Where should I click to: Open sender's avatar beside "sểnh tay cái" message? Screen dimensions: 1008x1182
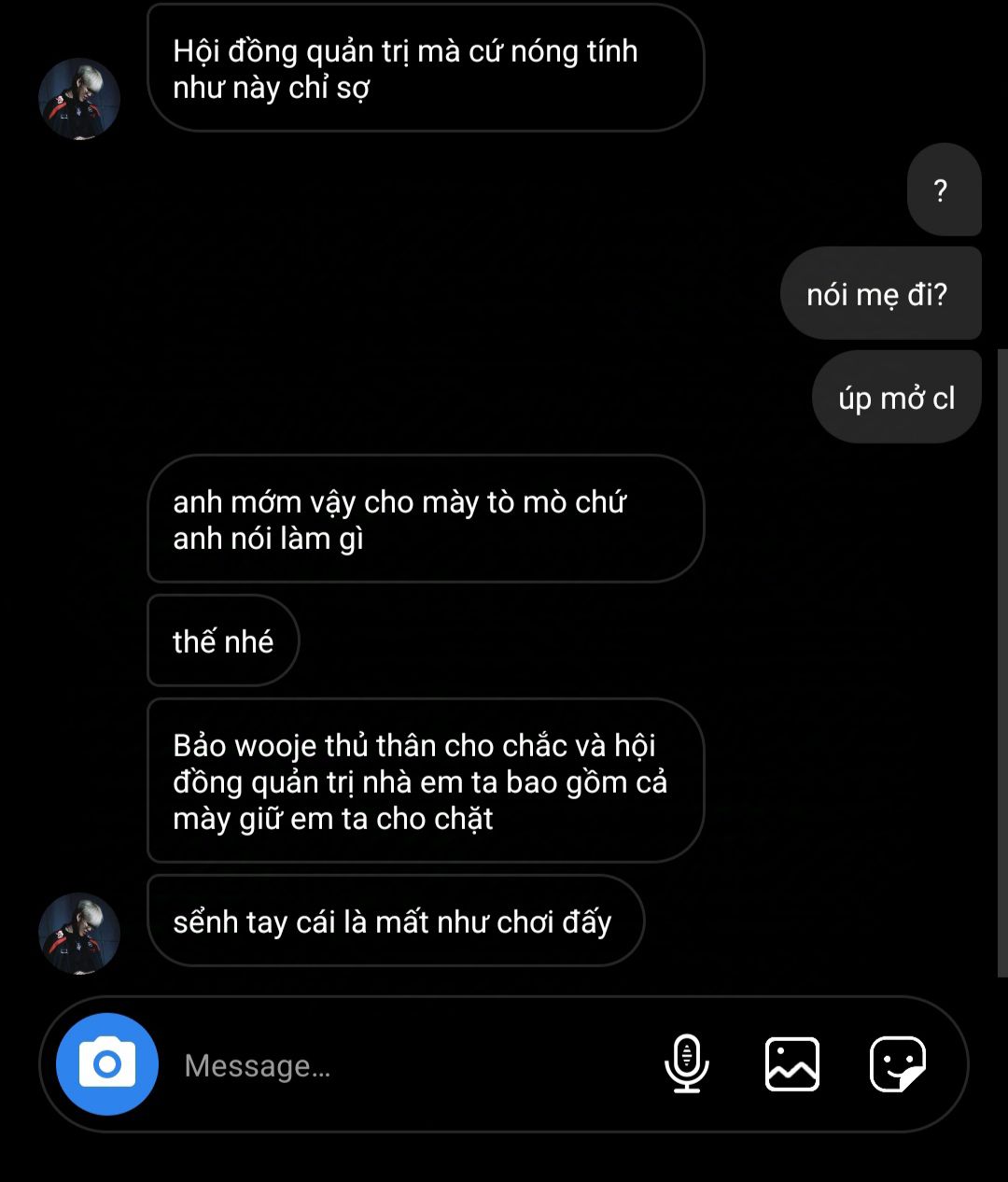click(79, 933)
